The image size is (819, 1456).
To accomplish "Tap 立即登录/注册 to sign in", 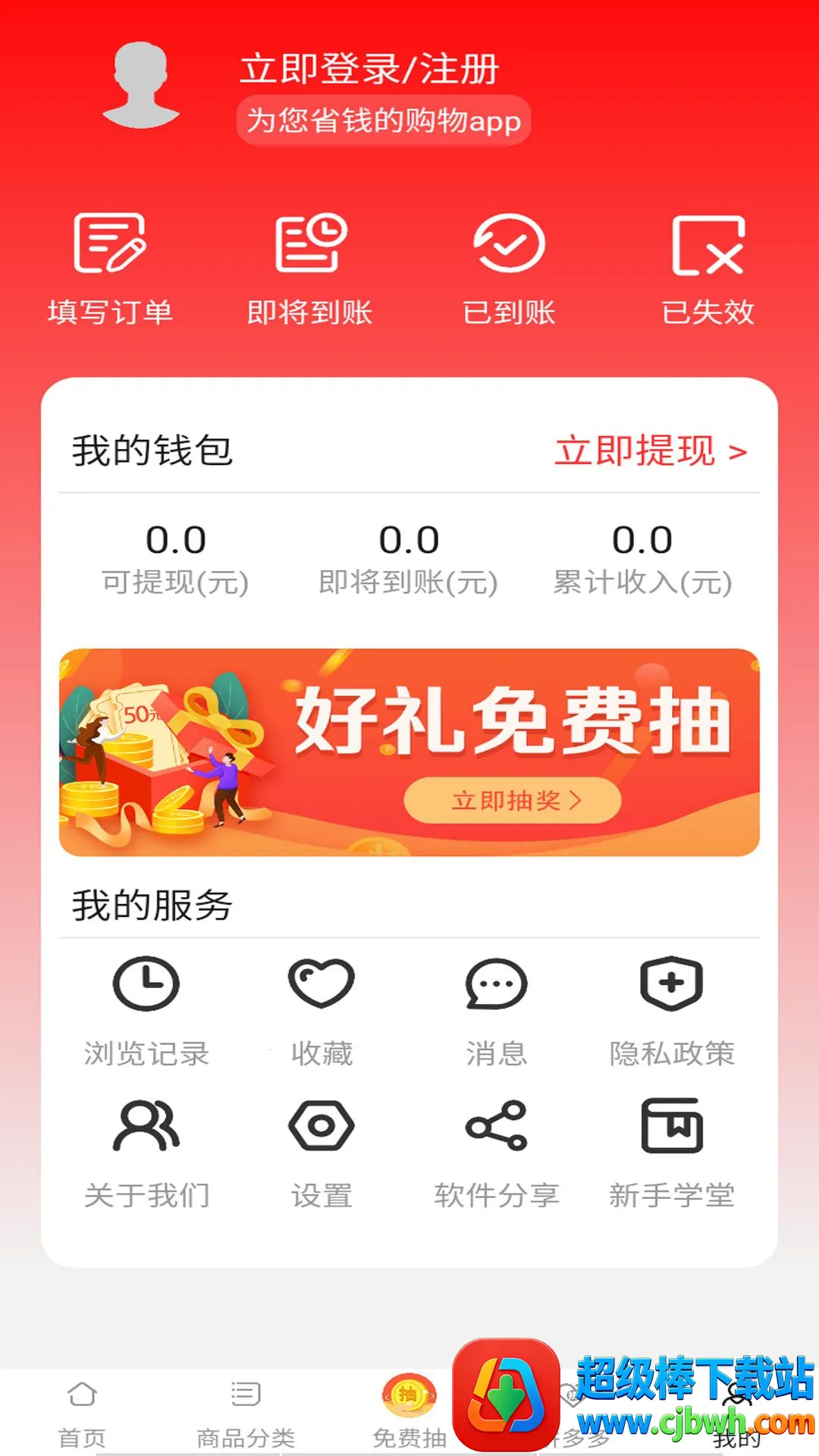I will click(x=369, y=69).
